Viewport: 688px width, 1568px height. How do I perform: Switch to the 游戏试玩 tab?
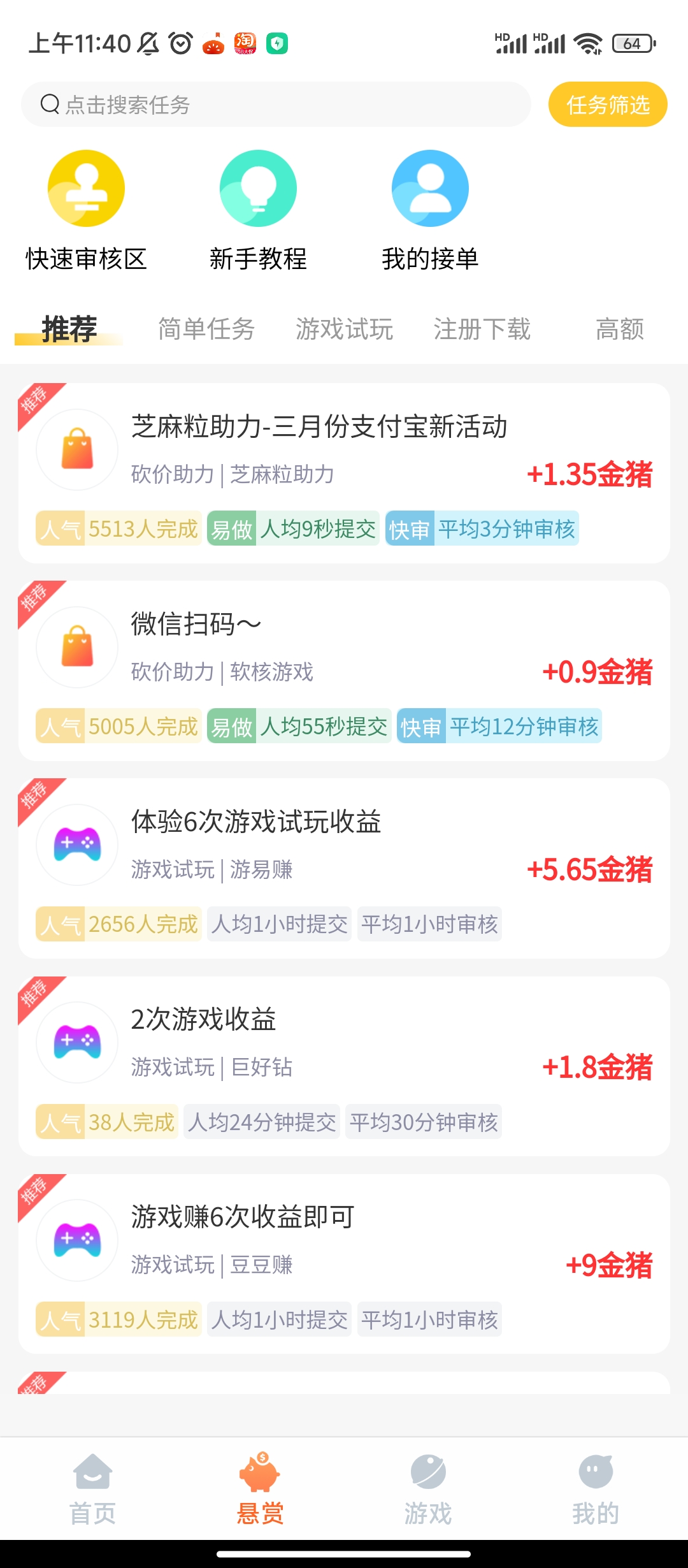point(344,330)
